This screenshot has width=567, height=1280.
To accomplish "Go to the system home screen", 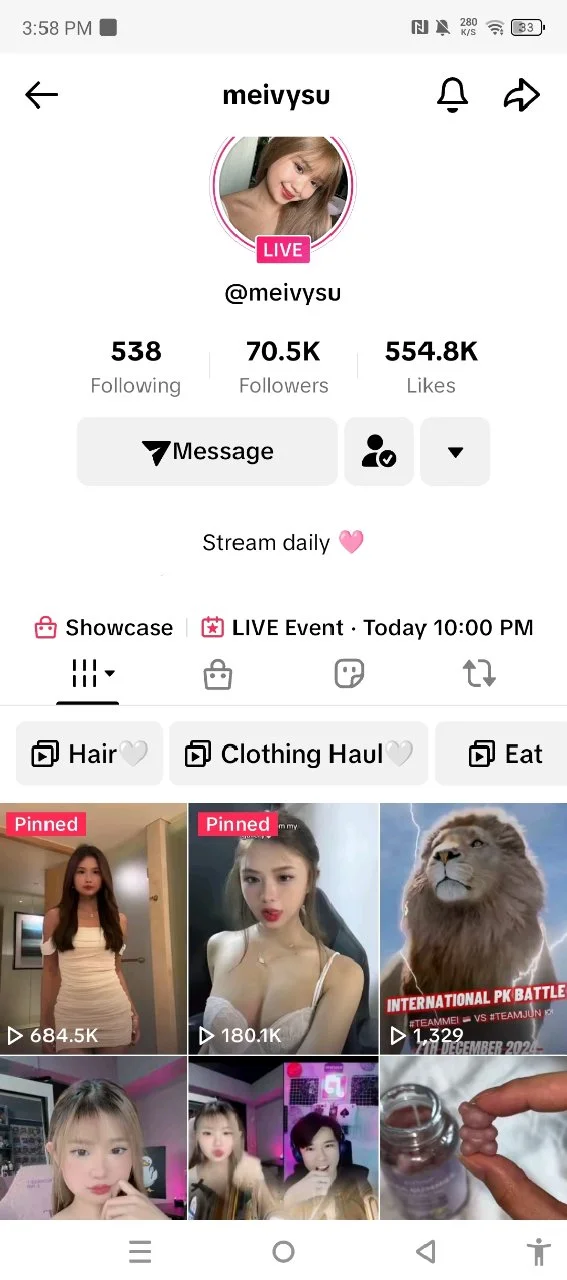I will (x=283, y=1251).
